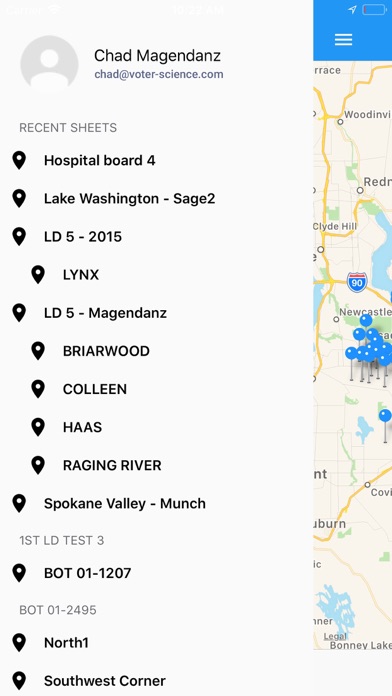Tap the hamburger menu button
Screen dimensions: 392x696
[x=343, y=40]
